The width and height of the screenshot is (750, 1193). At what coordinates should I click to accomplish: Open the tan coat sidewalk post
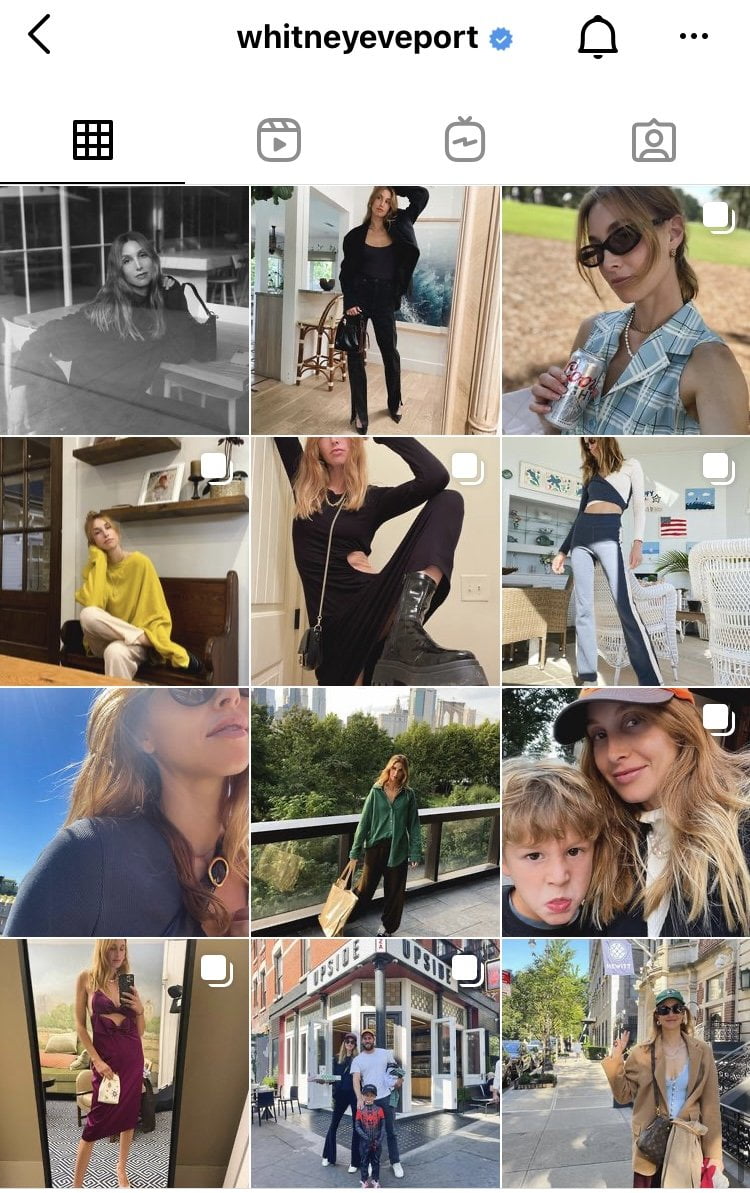pyautogui.click(x=626, y=1063)
